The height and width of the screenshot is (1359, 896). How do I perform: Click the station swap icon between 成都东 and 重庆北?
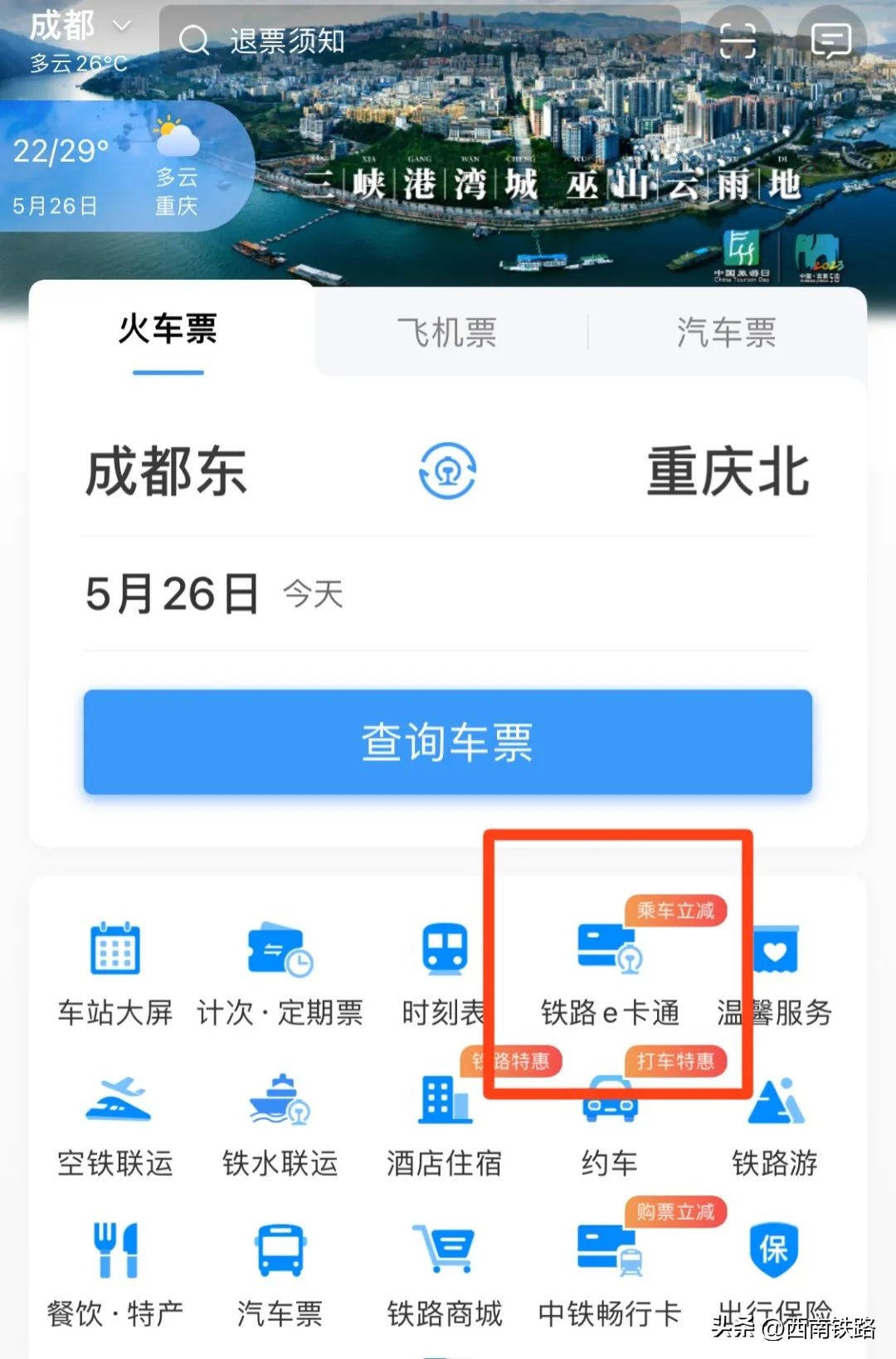448,470
